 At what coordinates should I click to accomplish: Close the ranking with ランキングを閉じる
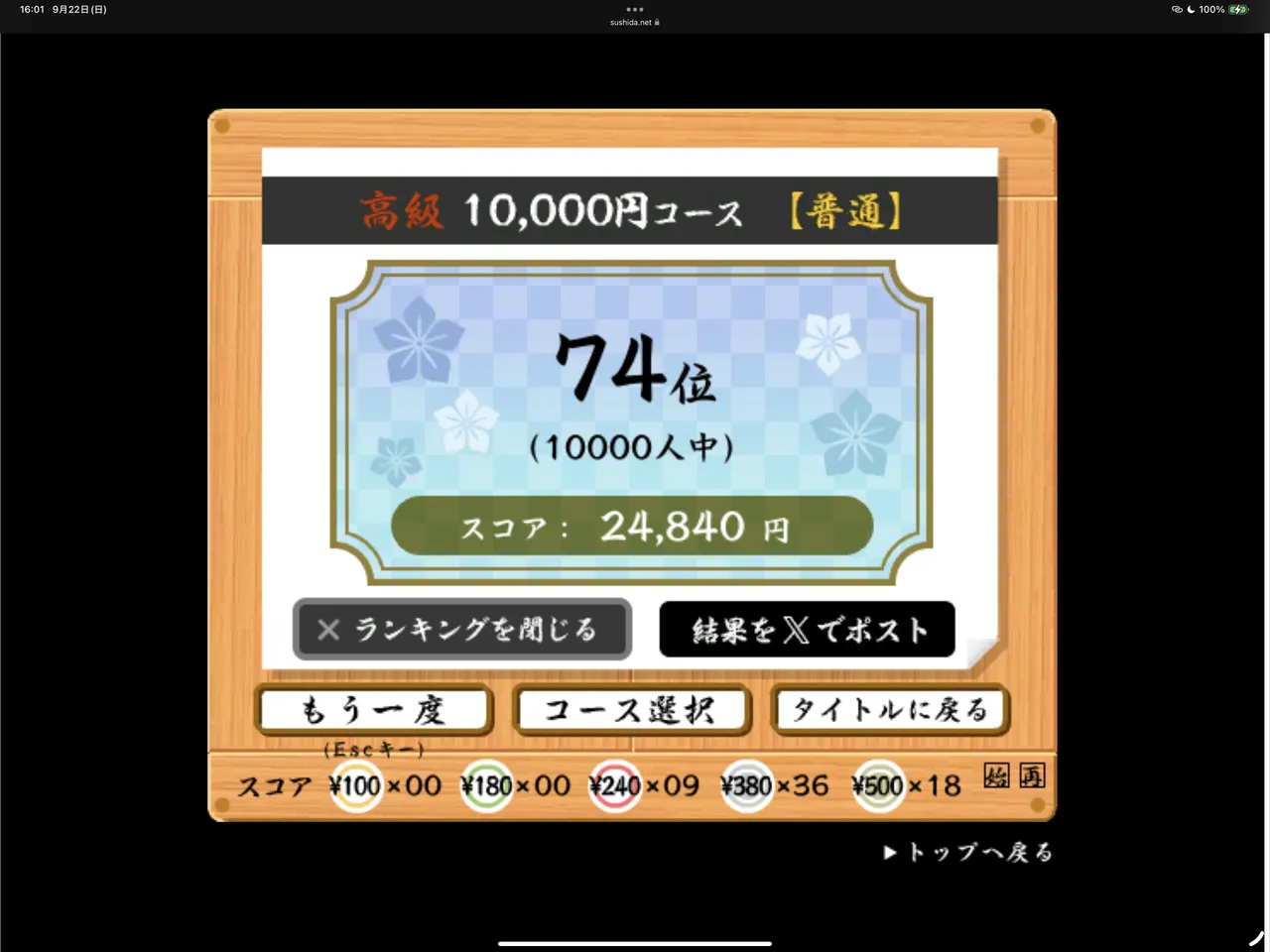click(462, 630)
